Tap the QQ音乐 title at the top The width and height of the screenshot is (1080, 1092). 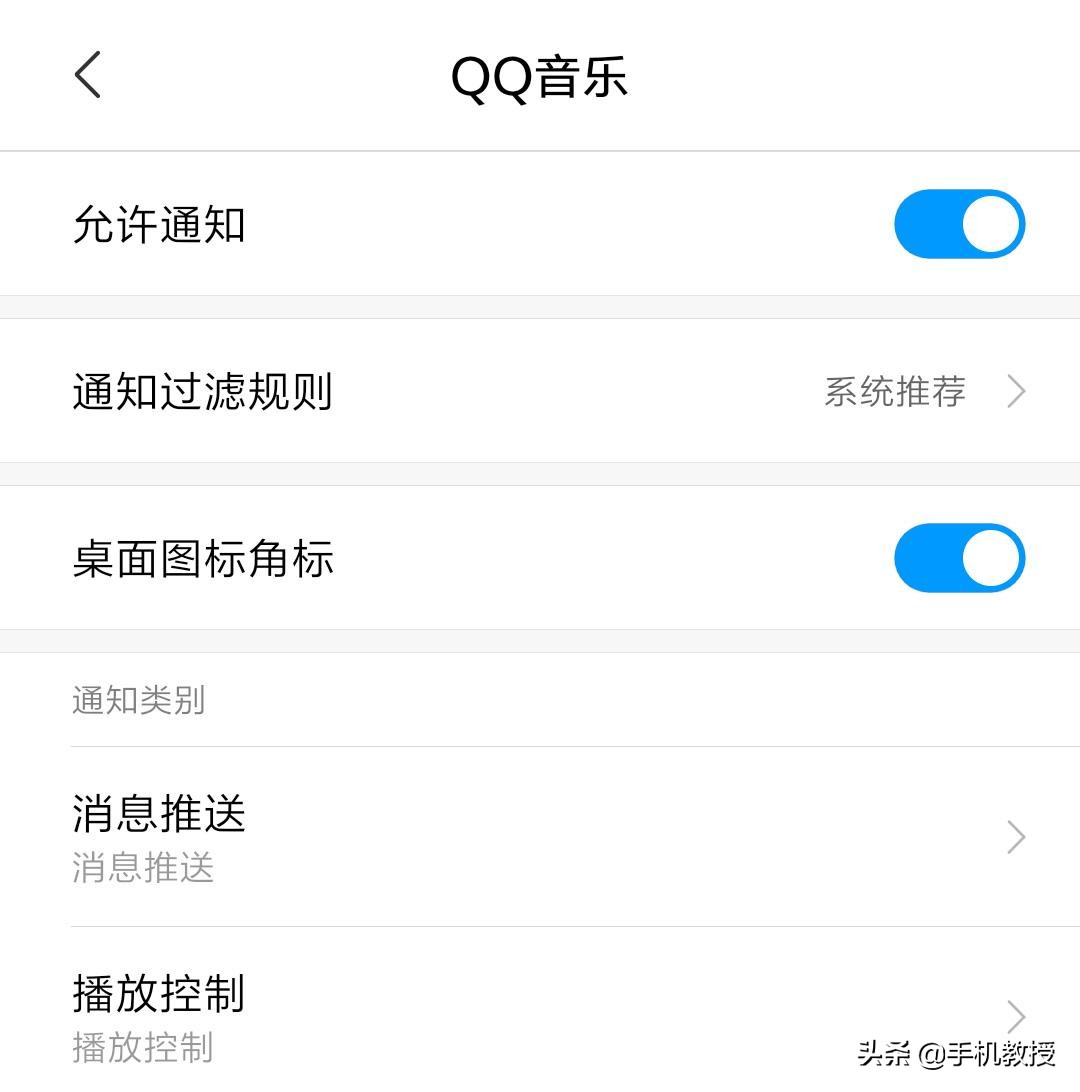pyautogui.click(x=540, y=76)
